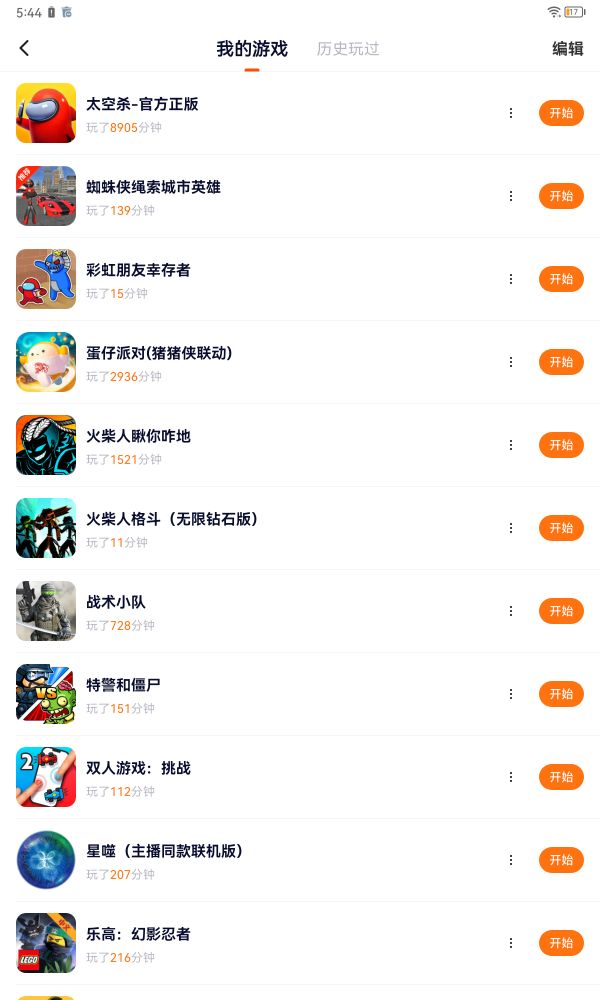Tap 编辑 to edit the game list

tap(568, 48)
